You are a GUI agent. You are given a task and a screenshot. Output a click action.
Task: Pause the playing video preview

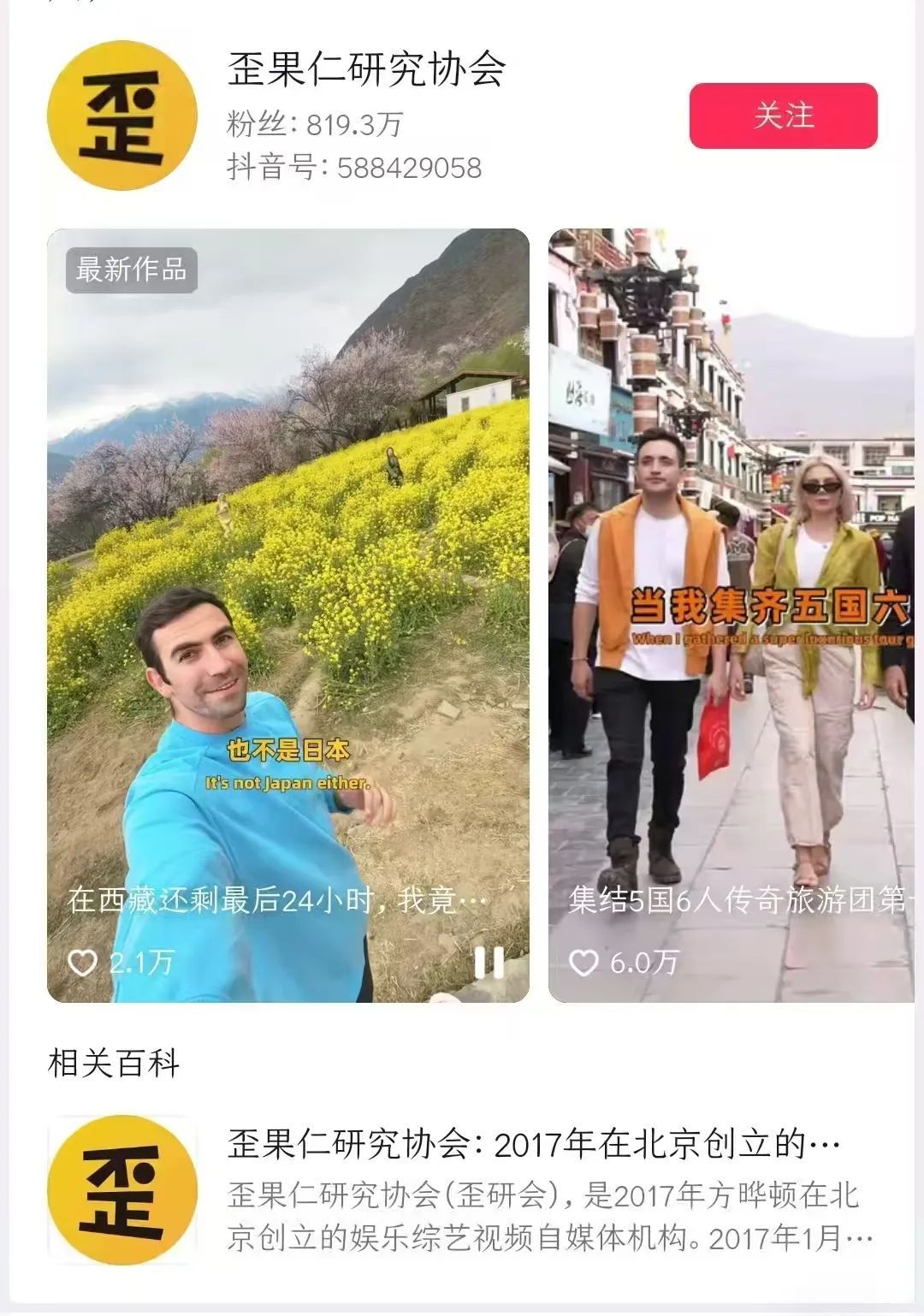pos(489,963)
